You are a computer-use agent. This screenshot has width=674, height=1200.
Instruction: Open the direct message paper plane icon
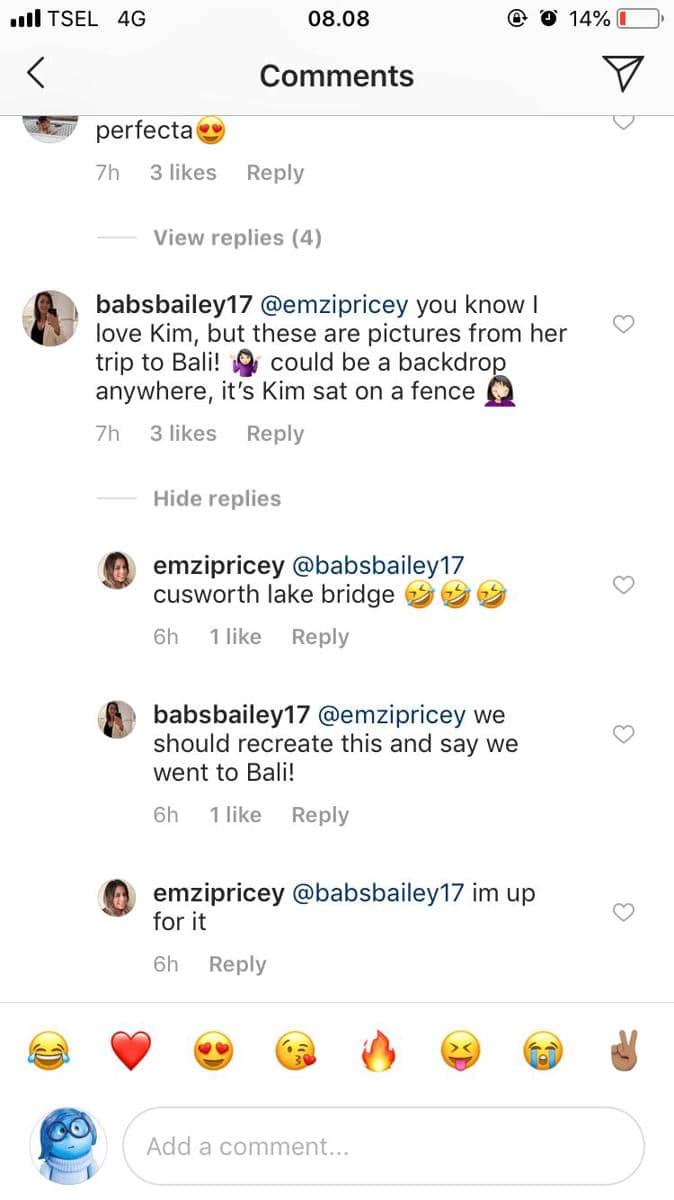pos(622,74)
